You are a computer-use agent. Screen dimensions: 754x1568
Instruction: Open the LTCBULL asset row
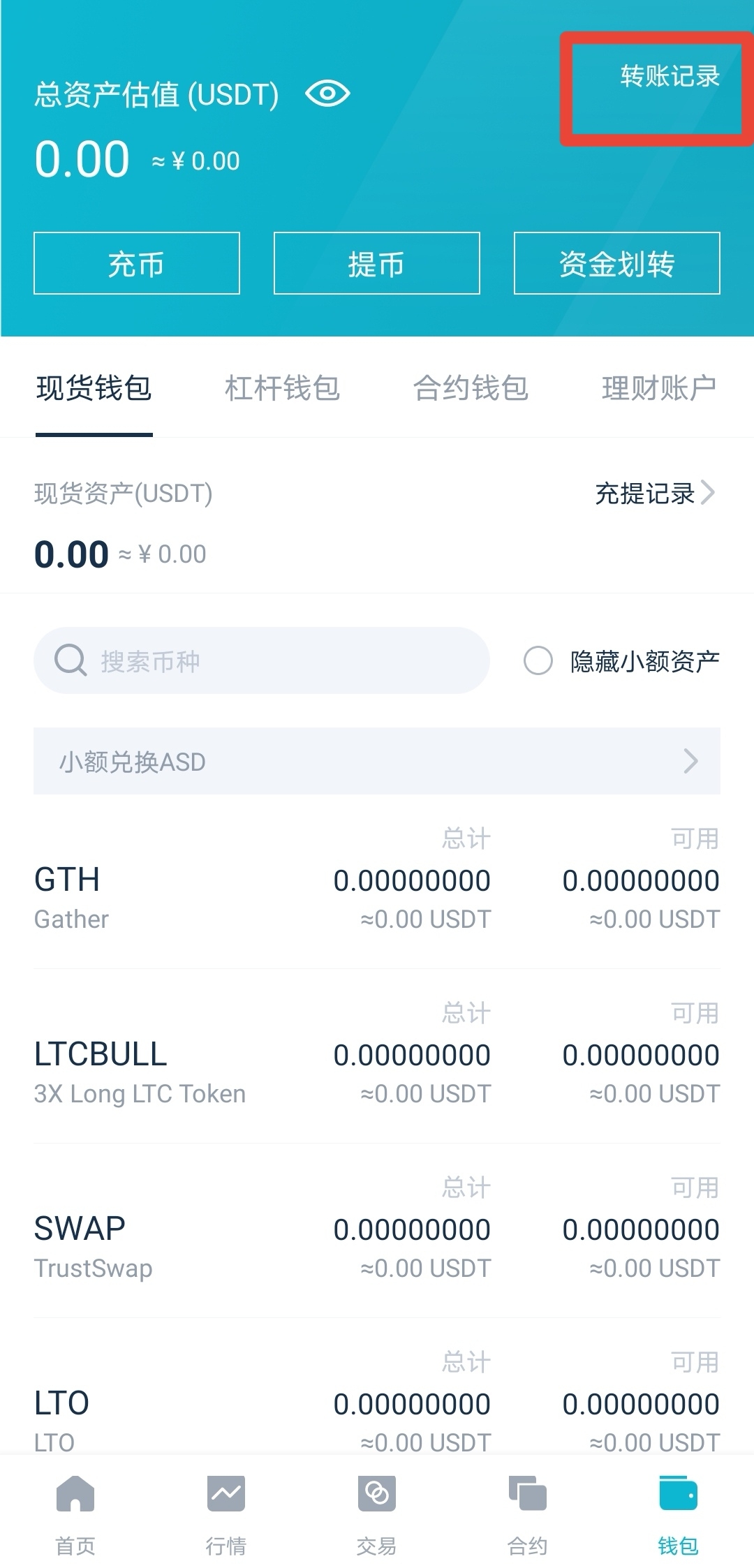[377, 1056]
